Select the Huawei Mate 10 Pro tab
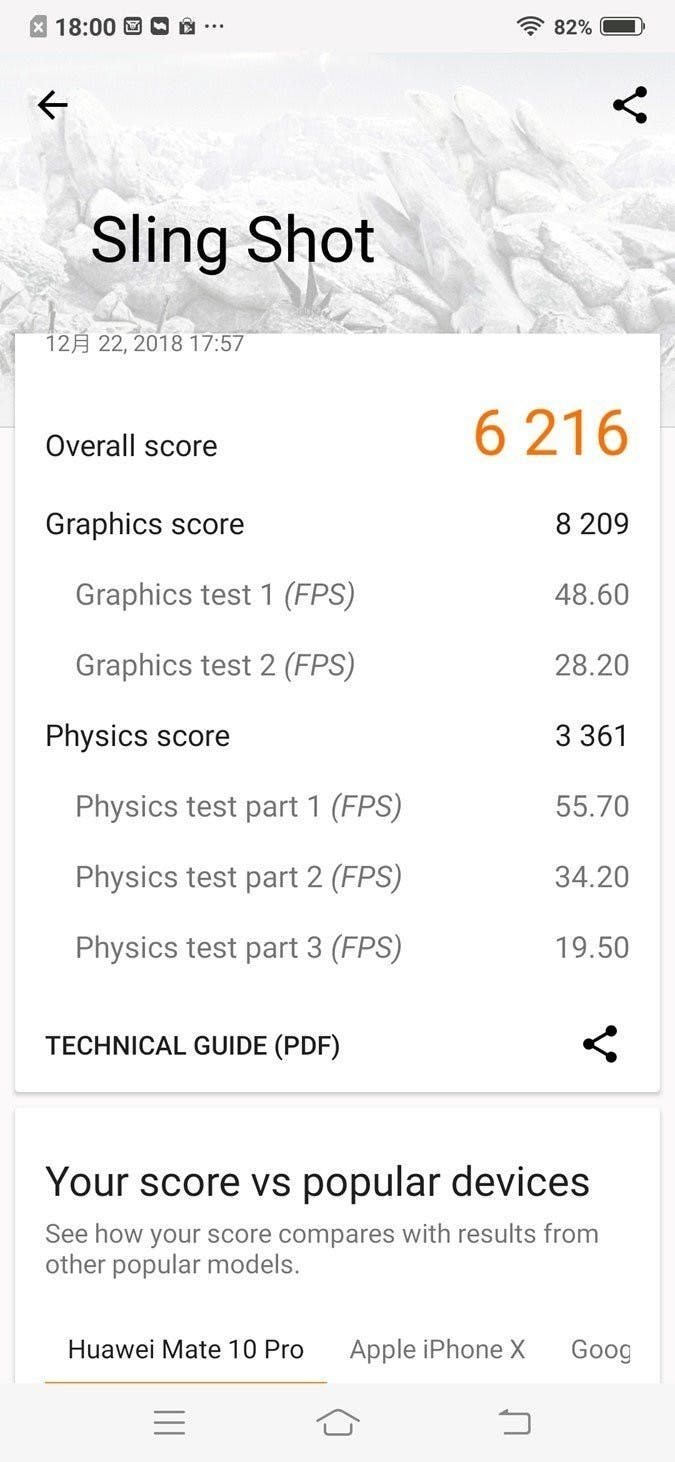 click(x=185, y=1349)
